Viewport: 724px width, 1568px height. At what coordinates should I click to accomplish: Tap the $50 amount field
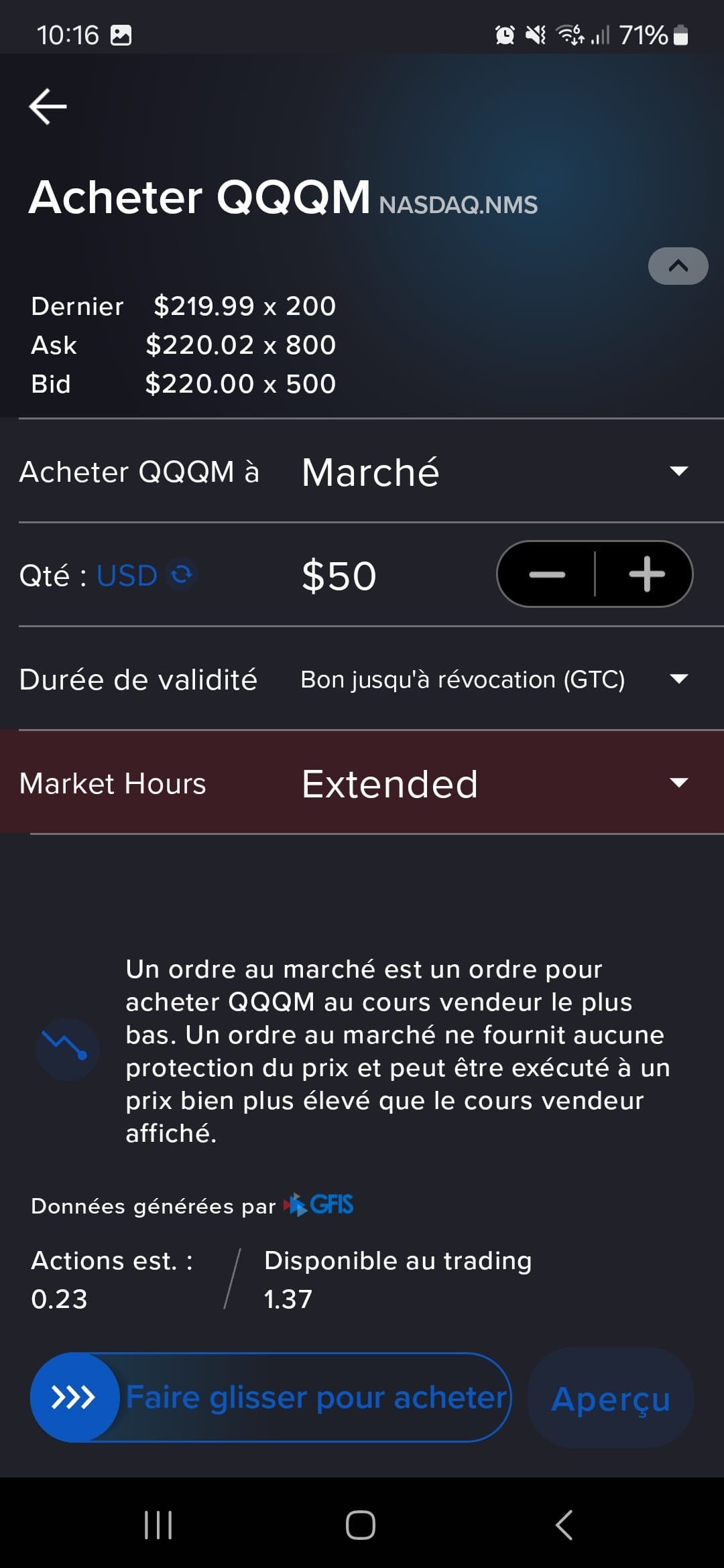pyautogui.click(x=339, y=576)
